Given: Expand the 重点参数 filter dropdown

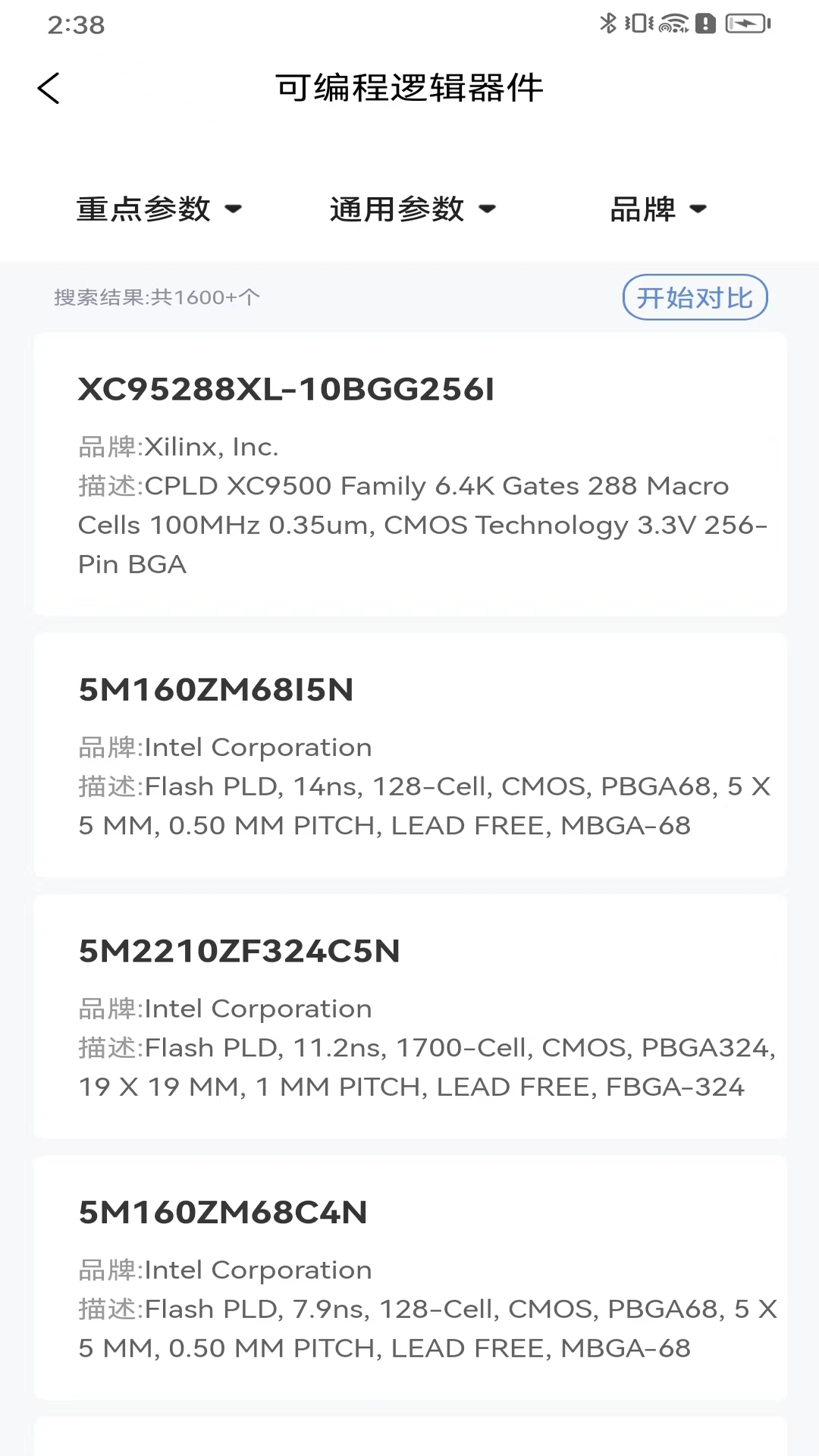Looking at the screenshot, I should coord(159,209).
